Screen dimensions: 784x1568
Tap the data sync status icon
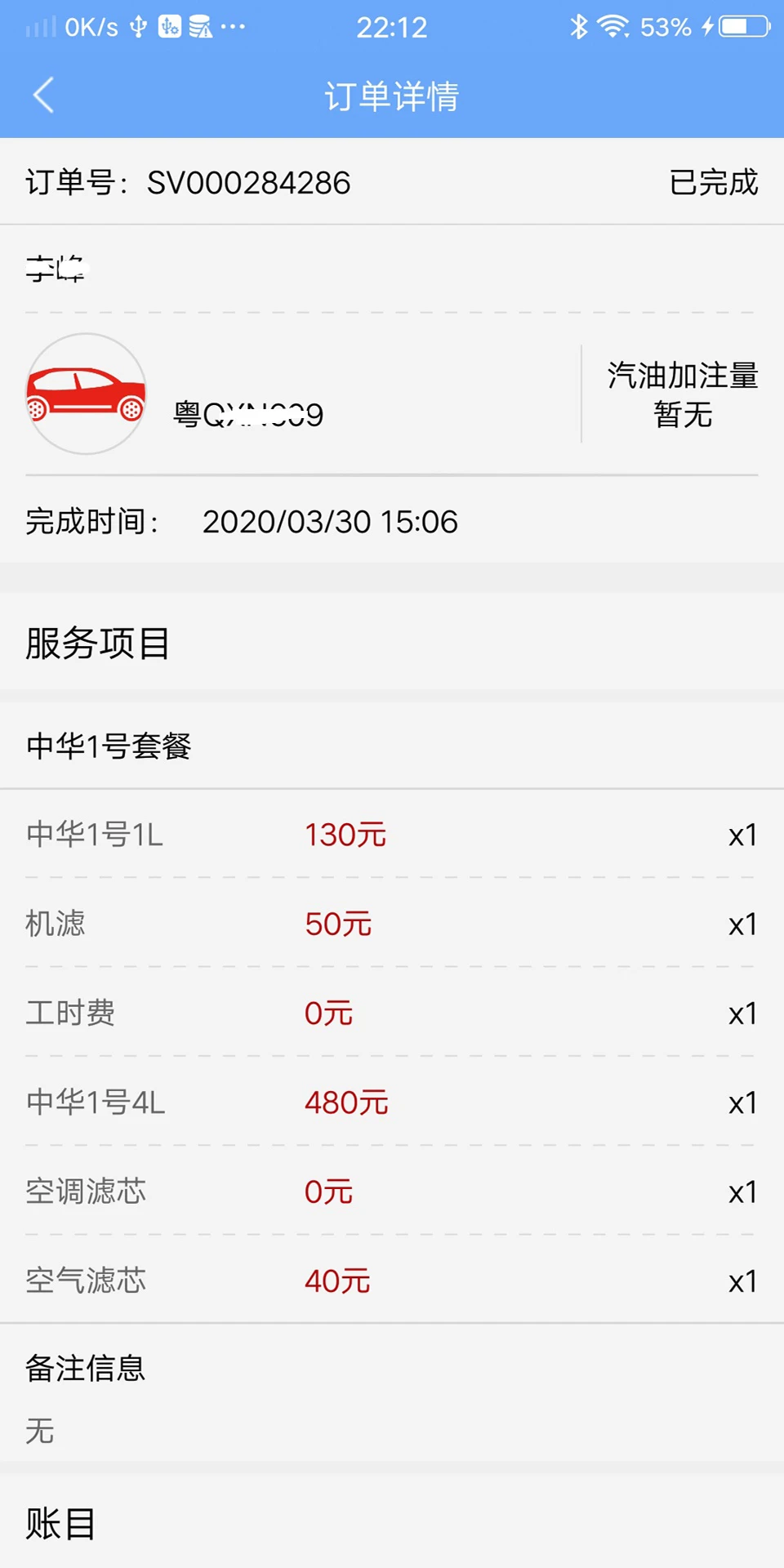click(x=198, y=26)
